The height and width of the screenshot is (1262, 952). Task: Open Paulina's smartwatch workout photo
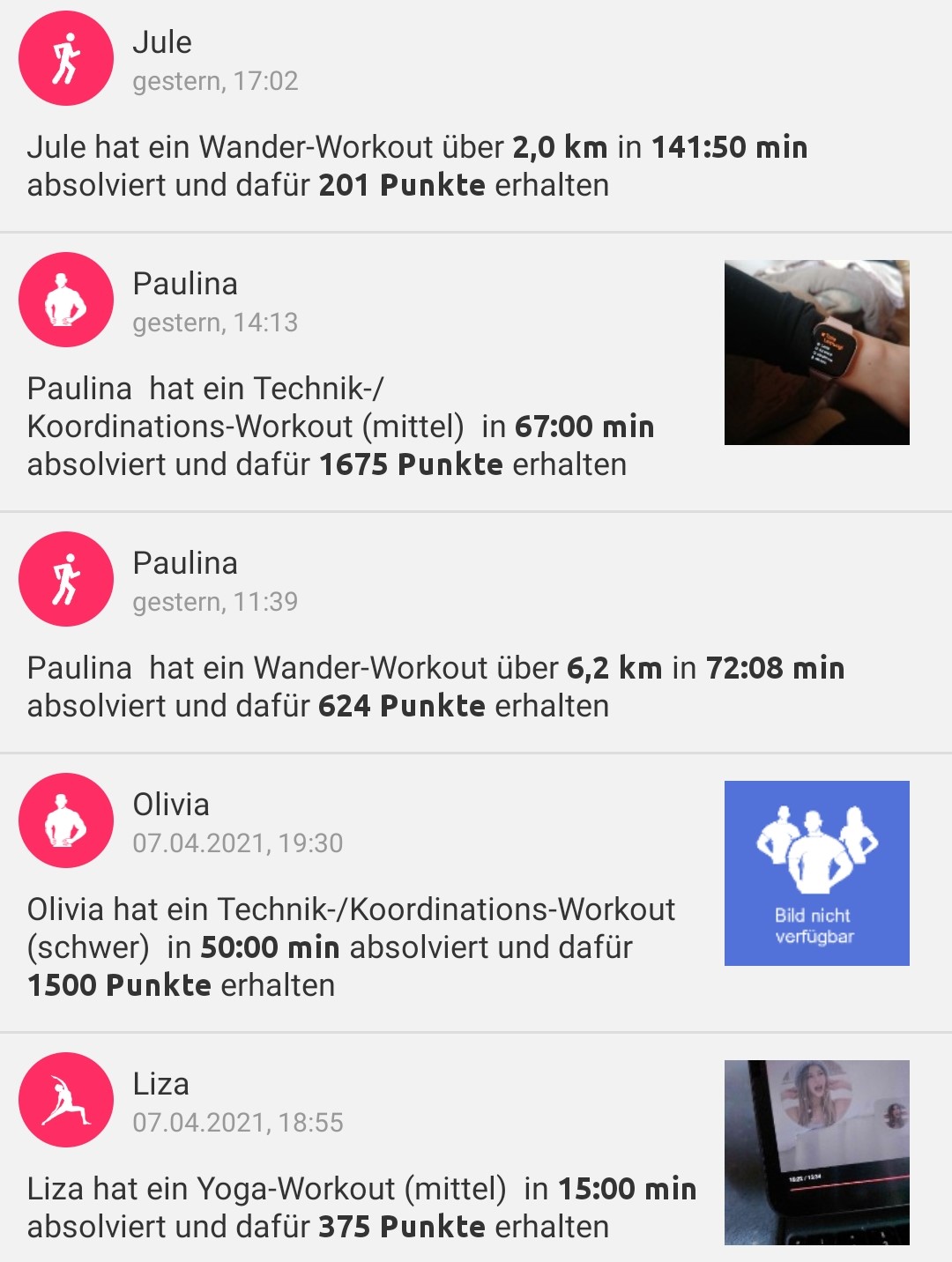pos(816,352)
